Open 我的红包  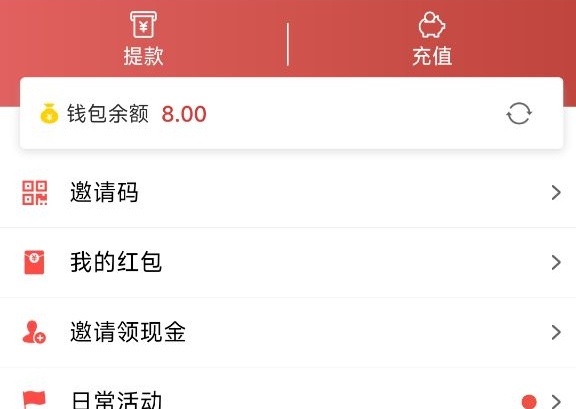click(x=288, y=262)
